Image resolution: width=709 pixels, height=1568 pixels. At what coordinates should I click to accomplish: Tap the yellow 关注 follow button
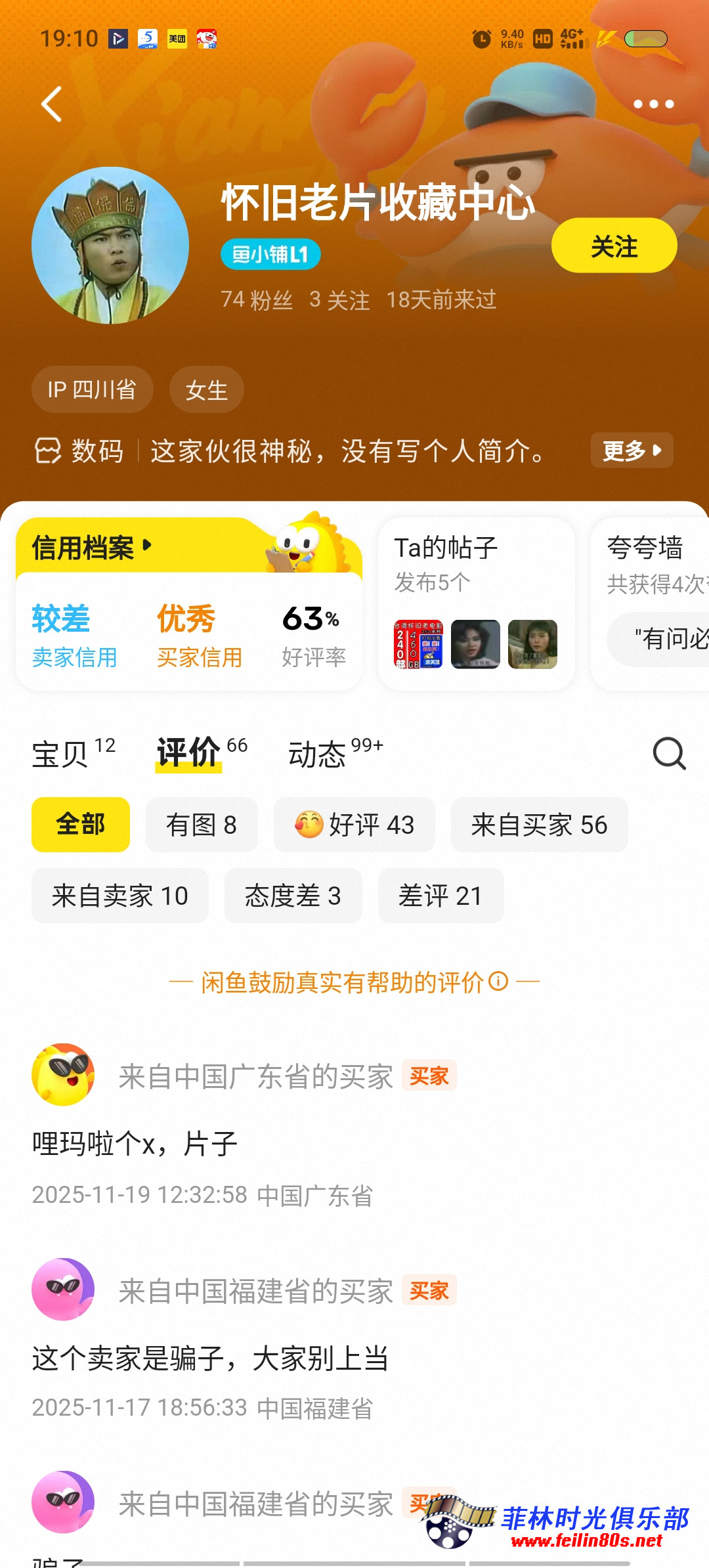tap(612, 245)
